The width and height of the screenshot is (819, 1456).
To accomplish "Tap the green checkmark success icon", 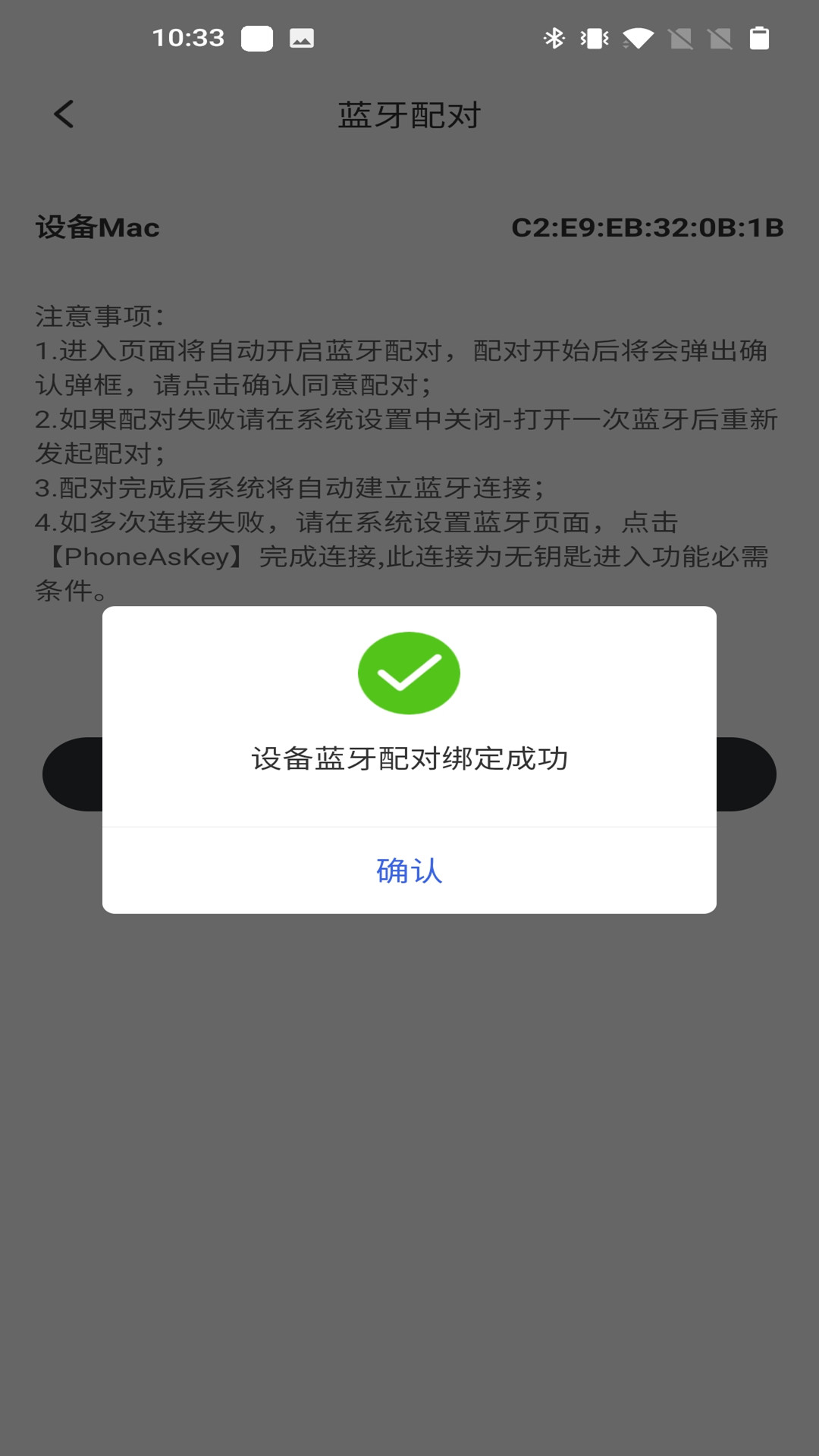I will (x=409, y=673).
